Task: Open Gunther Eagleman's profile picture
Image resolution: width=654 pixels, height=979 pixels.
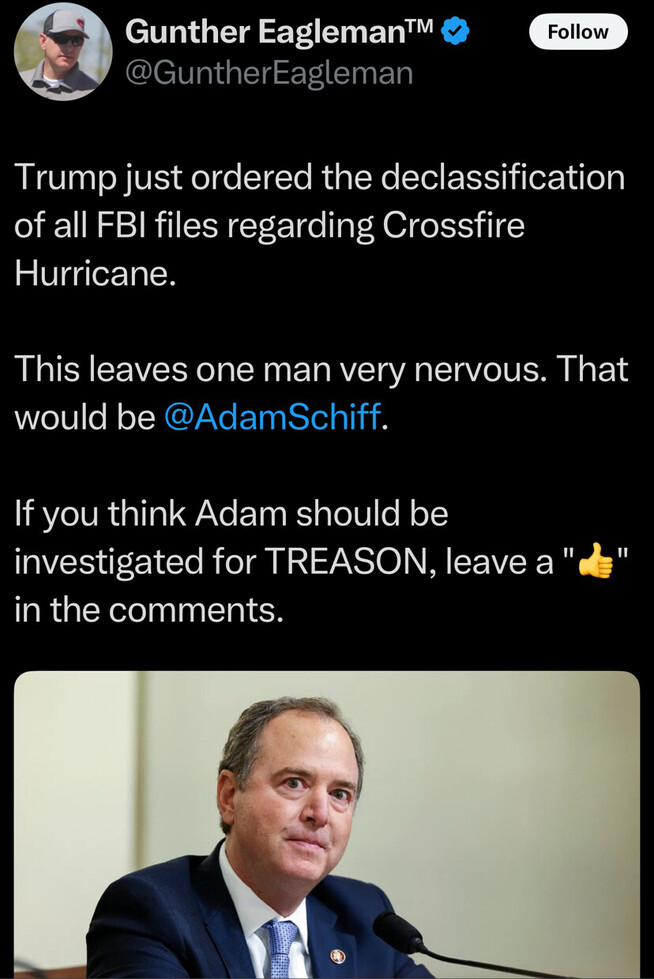Action: click(63, 51)
